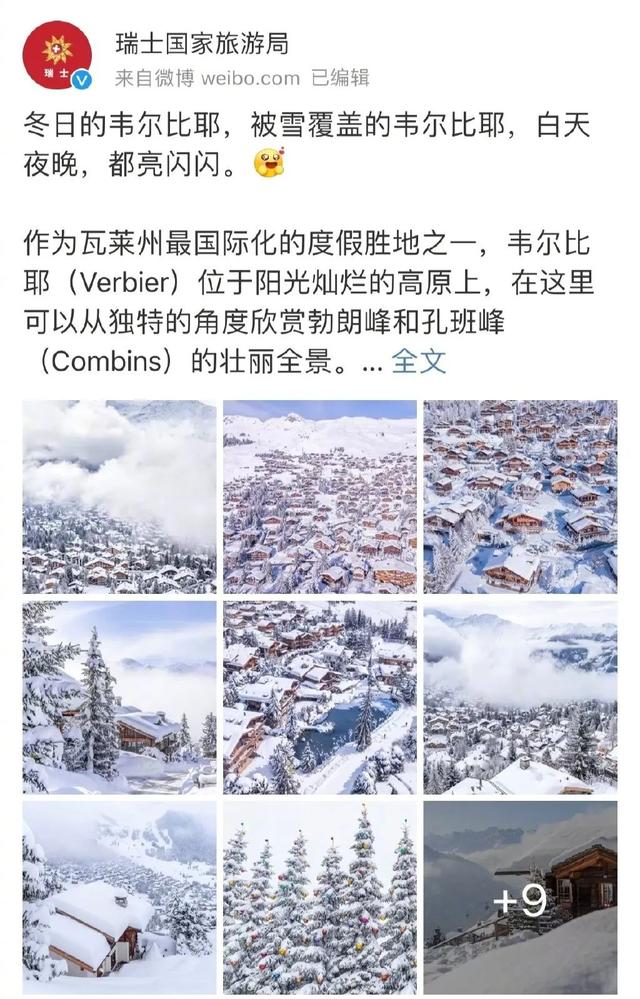This screenshot has height=999, width=640.
Task: Open photo of decorated snowy Christmas trees
Action: coord(319,896)
